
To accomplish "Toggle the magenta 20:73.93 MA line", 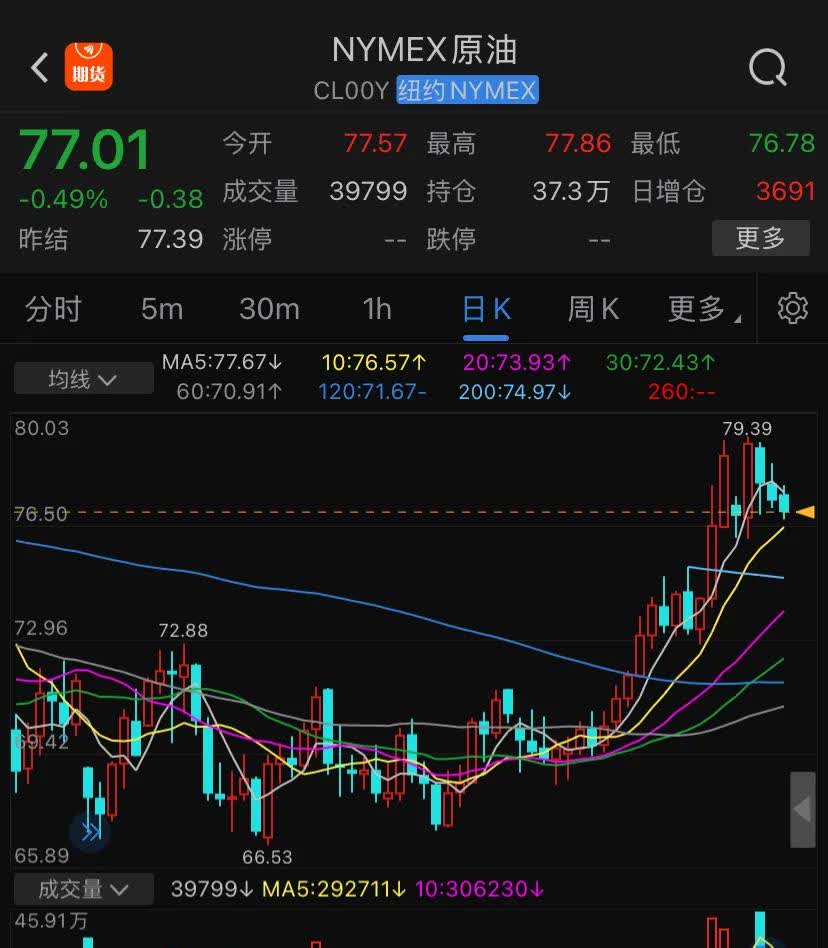I will click(x=513, y=363).
